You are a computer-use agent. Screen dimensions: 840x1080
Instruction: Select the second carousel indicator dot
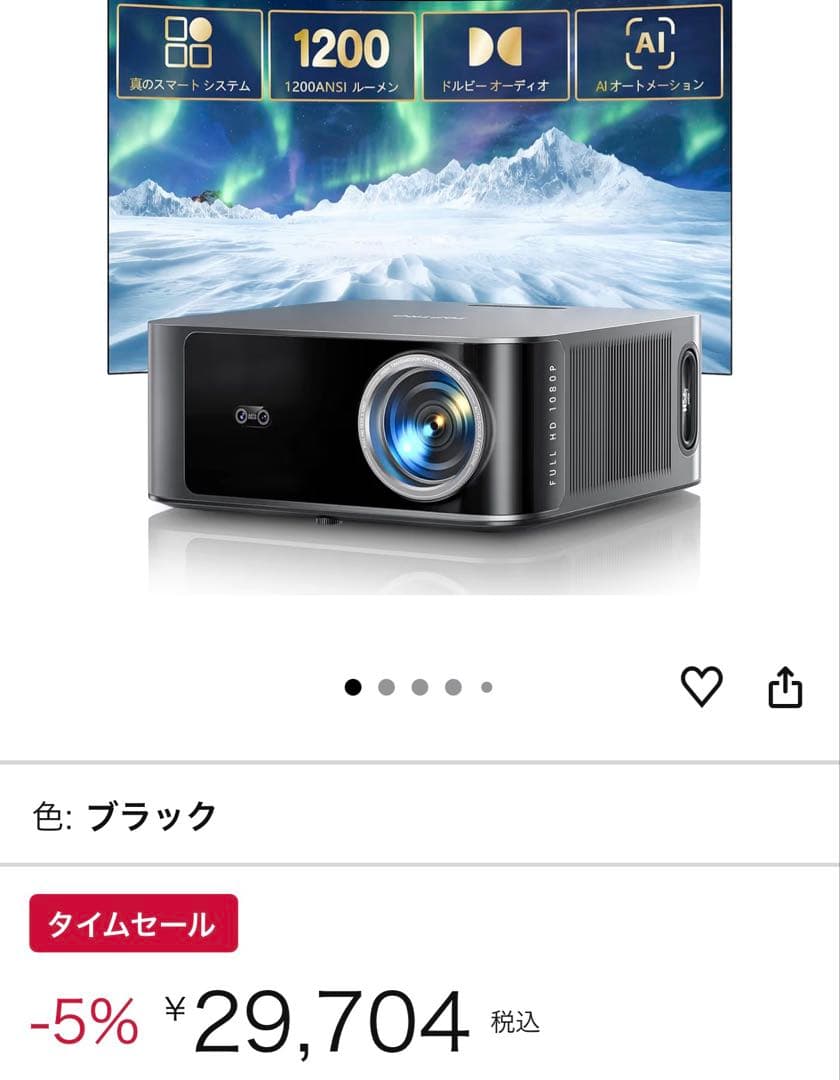(385, 687)
